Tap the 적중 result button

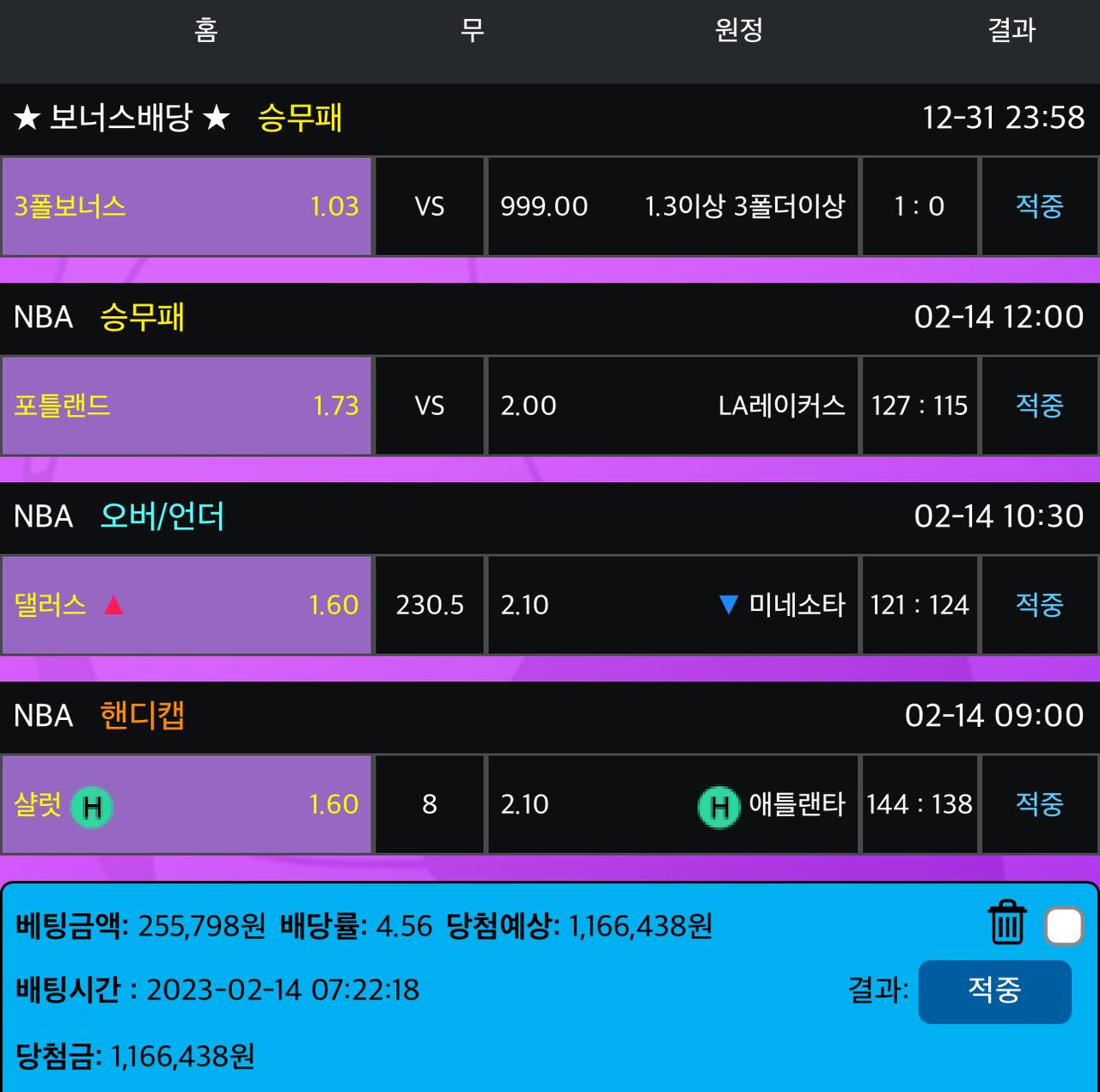coord(994,991)
